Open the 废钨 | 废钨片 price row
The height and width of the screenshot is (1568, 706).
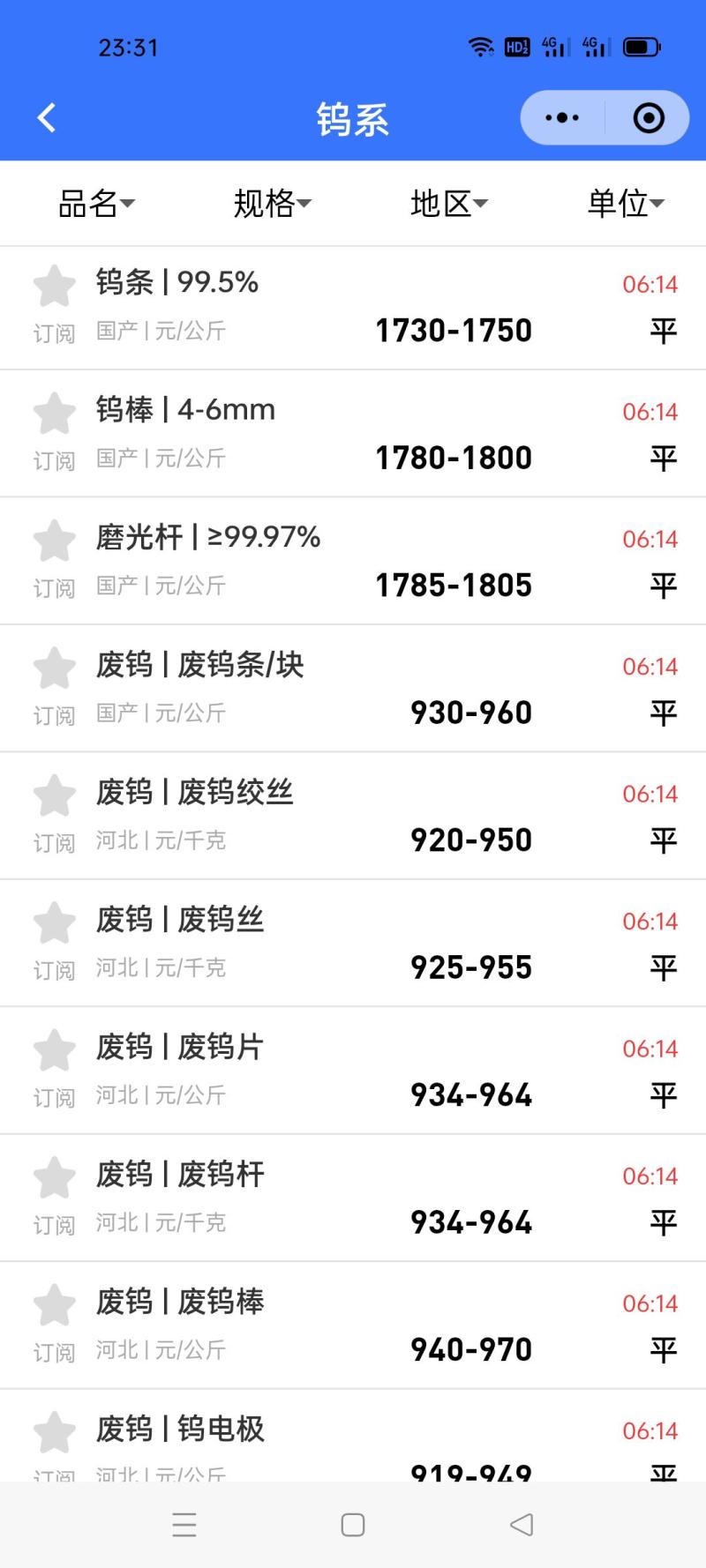click(x=353, y=1071)
